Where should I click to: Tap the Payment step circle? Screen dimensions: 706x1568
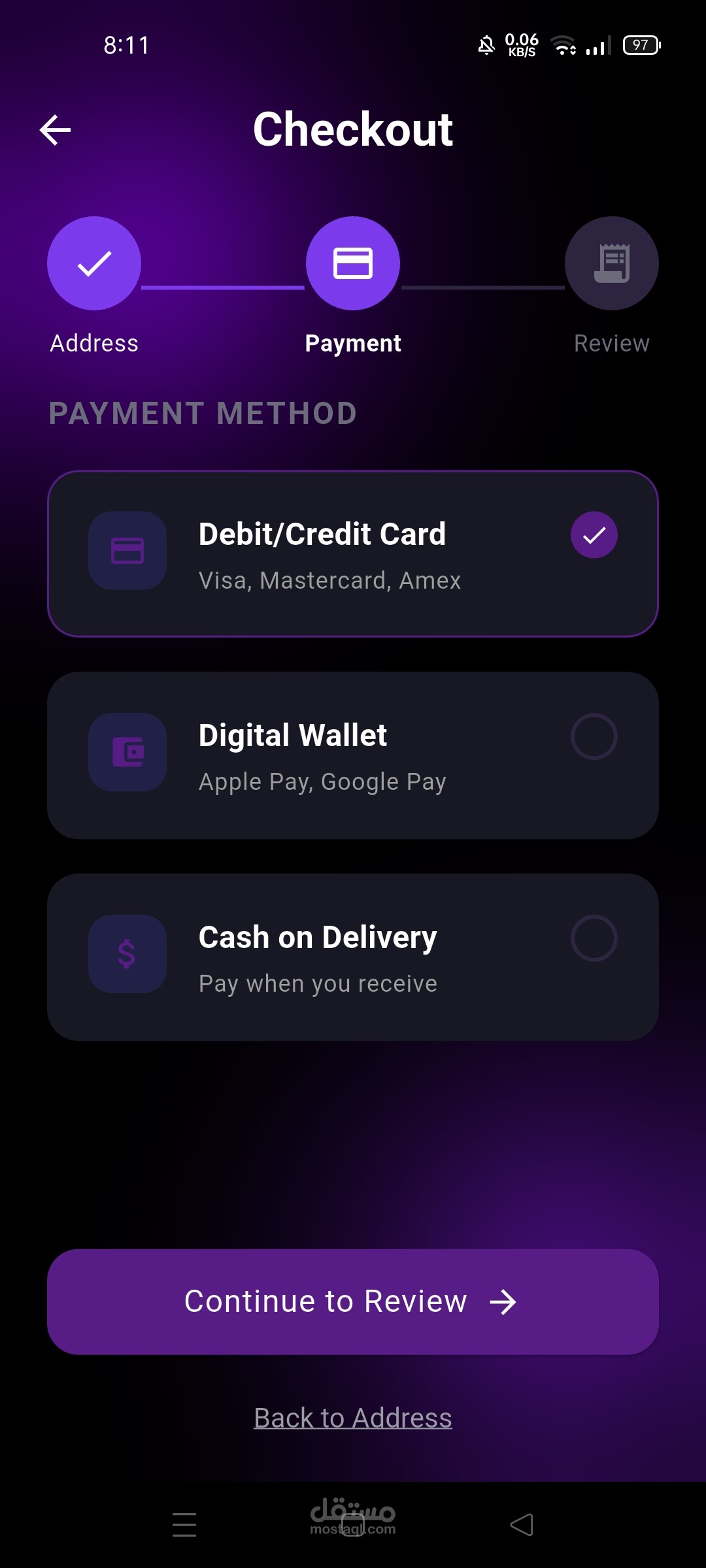coord(353,263)
